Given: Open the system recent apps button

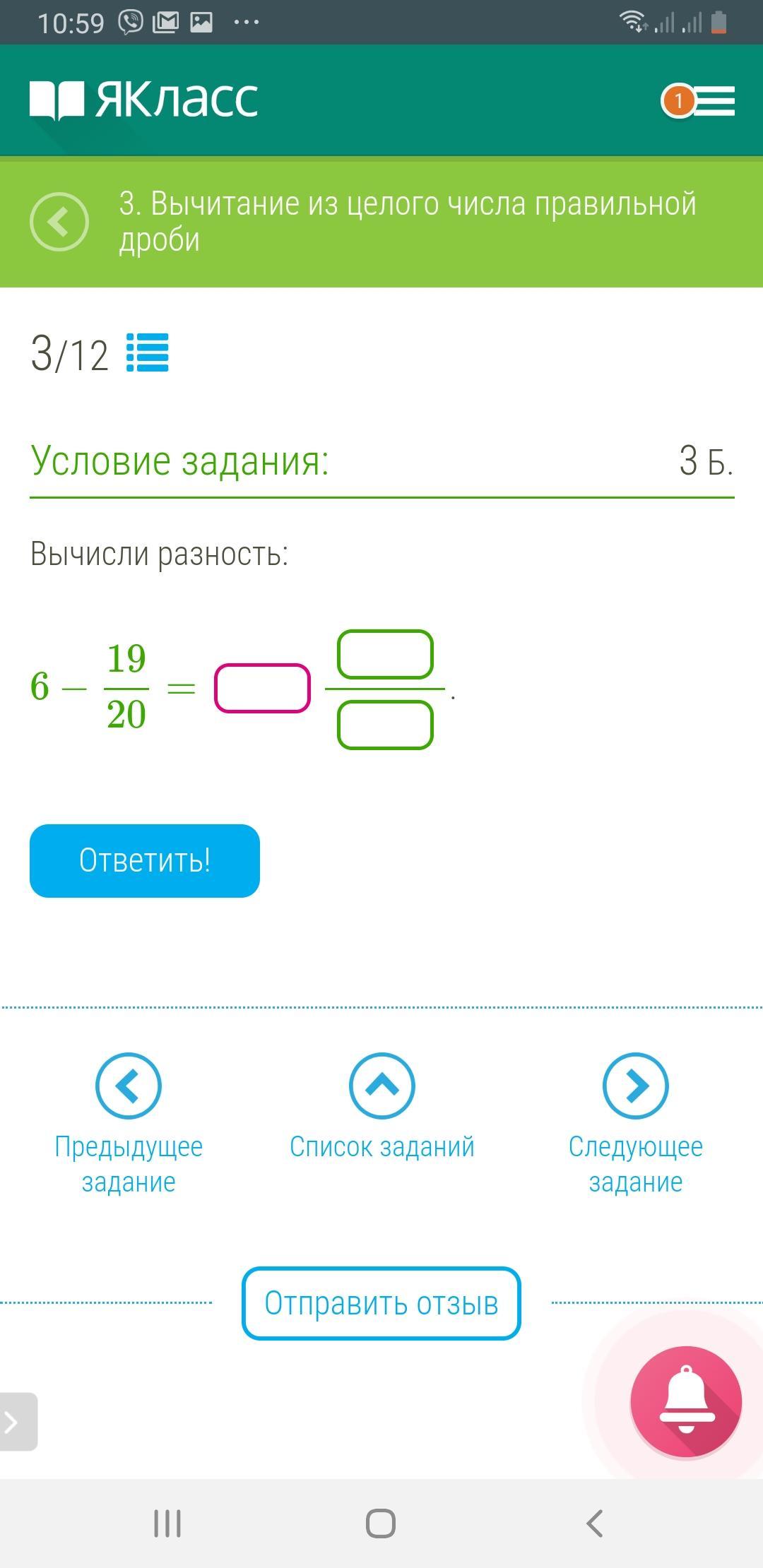Looking at the screenshot, I should pos(167,1524).
